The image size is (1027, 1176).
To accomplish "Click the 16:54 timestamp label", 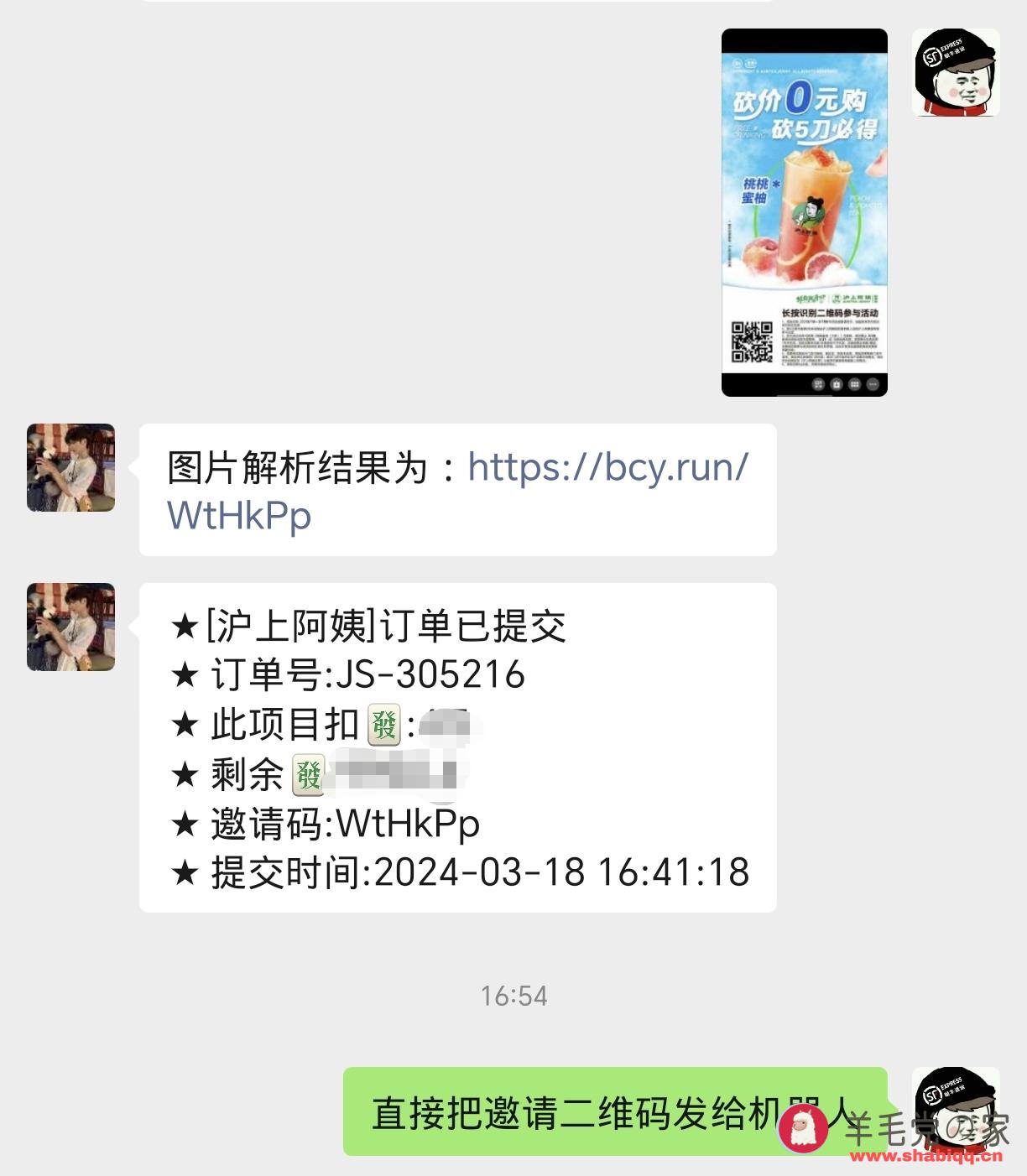I will 513,996.
